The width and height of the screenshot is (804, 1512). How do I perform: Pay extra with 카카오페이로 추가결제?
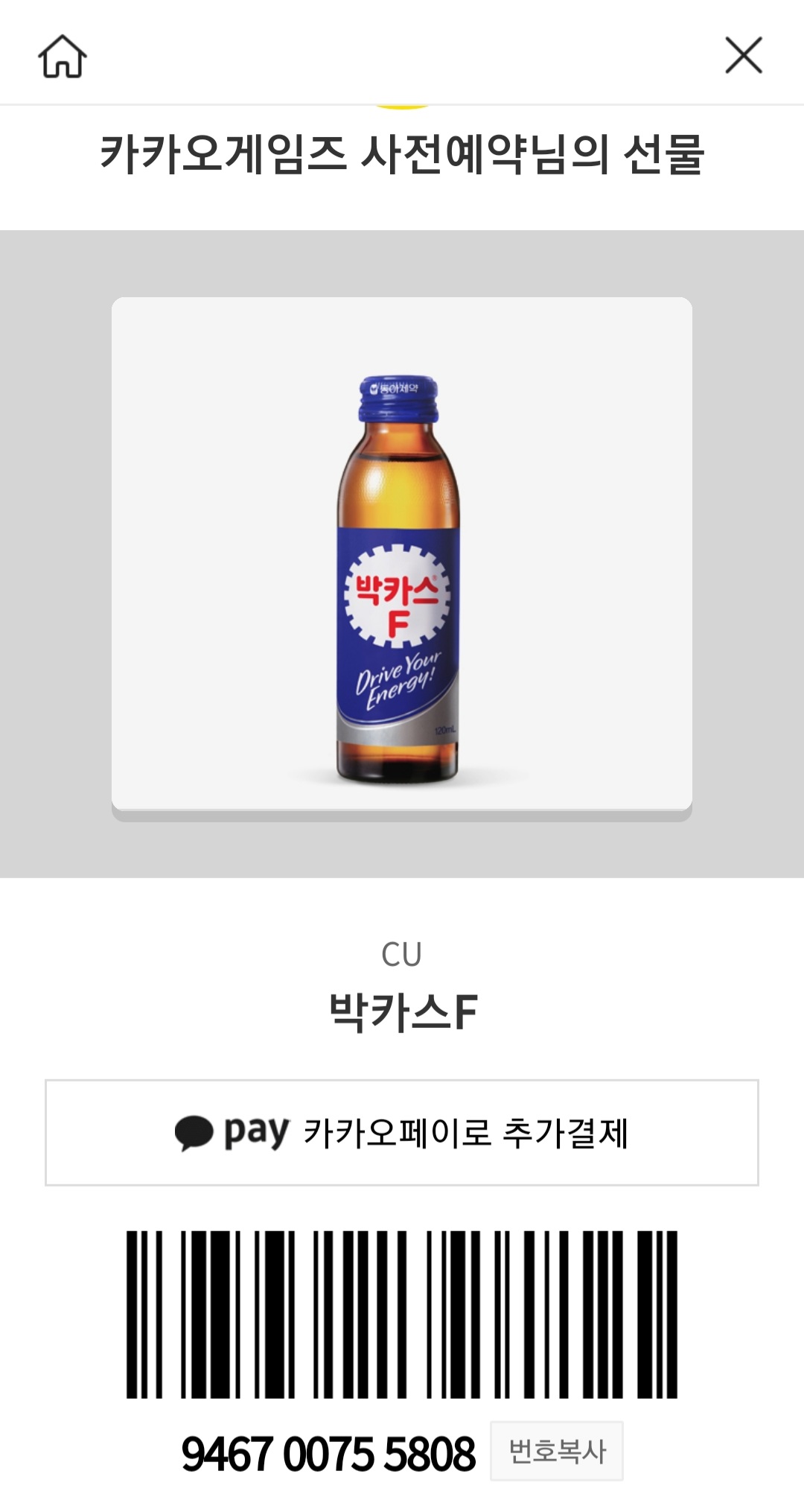402,1132
